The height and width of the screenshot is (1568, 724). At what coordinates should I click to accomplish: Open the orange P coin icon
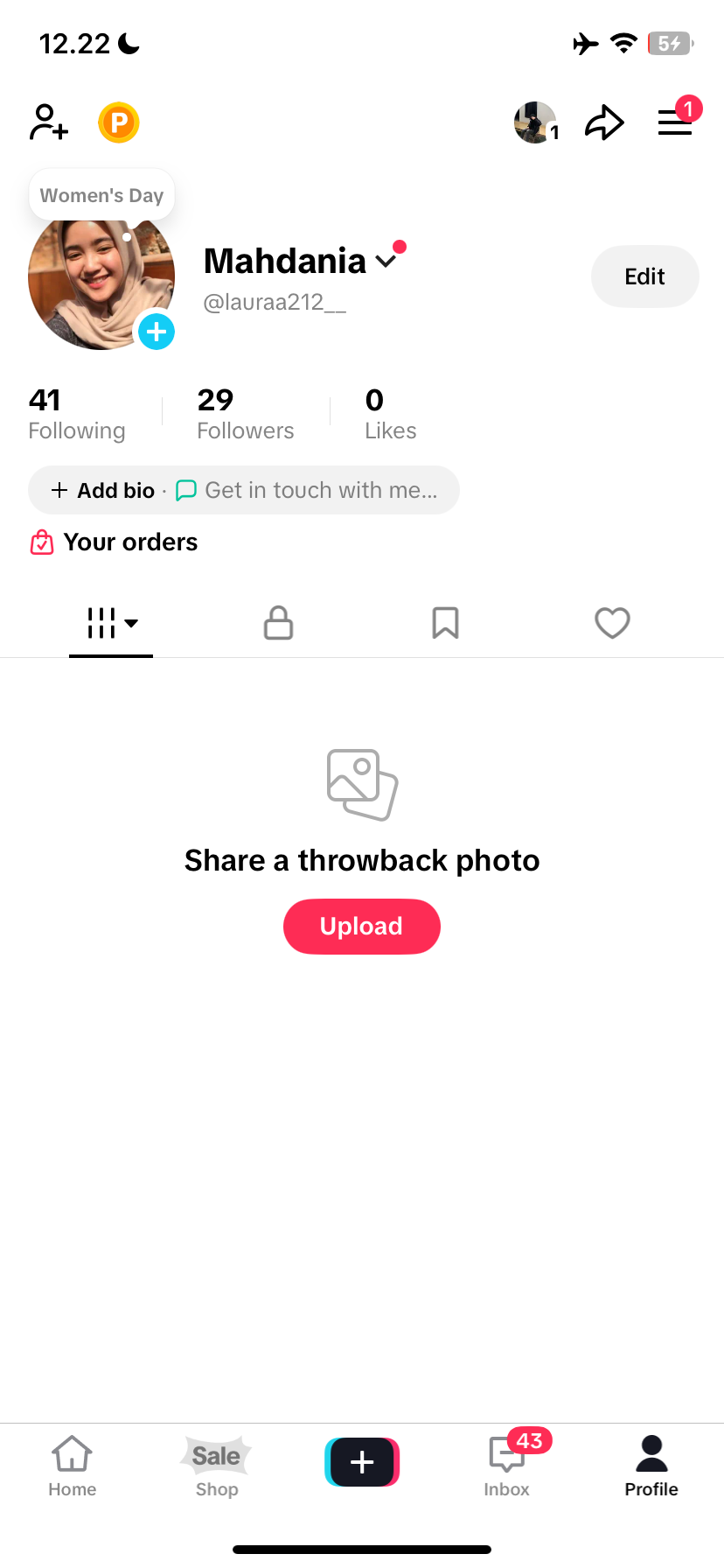pos(119,122)
